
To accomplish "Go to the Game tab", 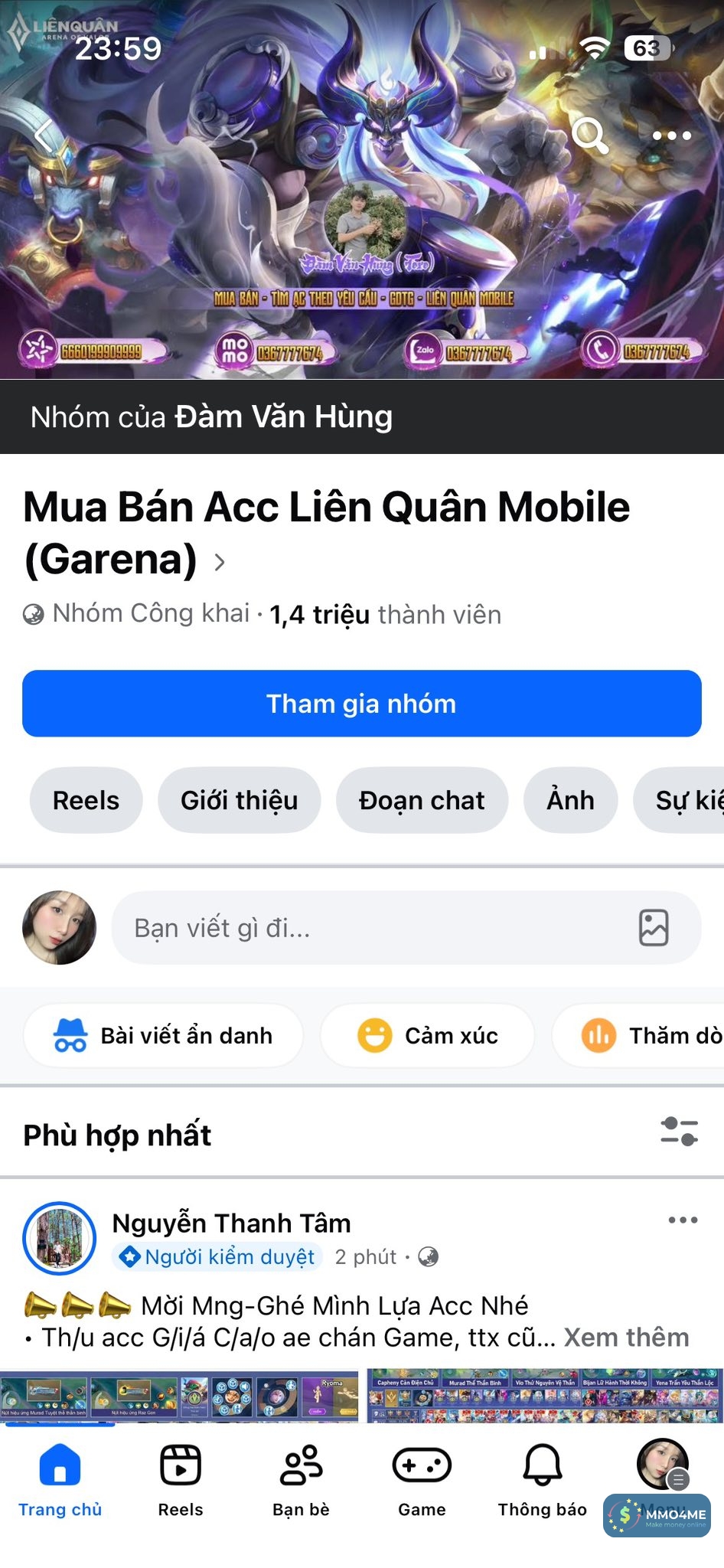I will pos(422,1480).
